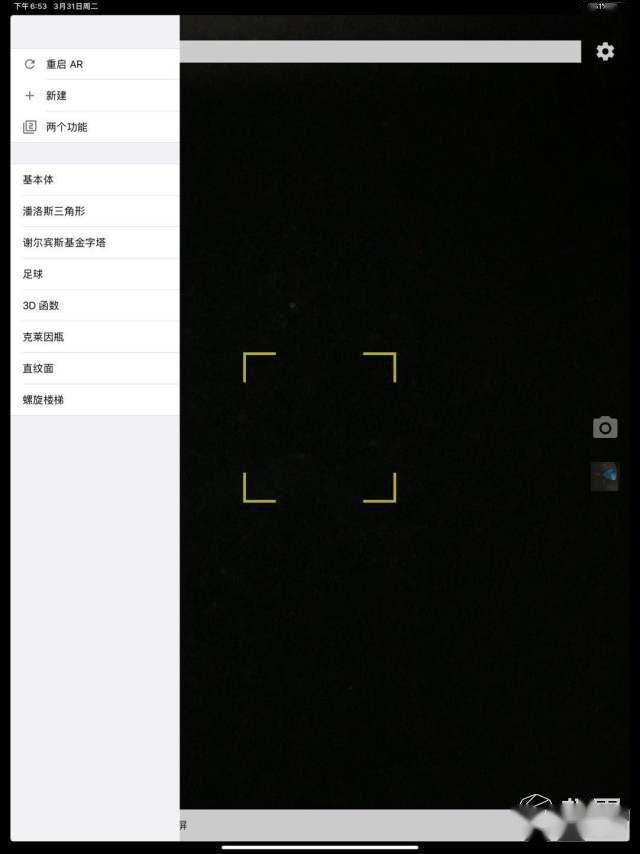This screenshot has height=854, width=640.
Task: Create a new item with 新建
Action: [x=57, y=96]
